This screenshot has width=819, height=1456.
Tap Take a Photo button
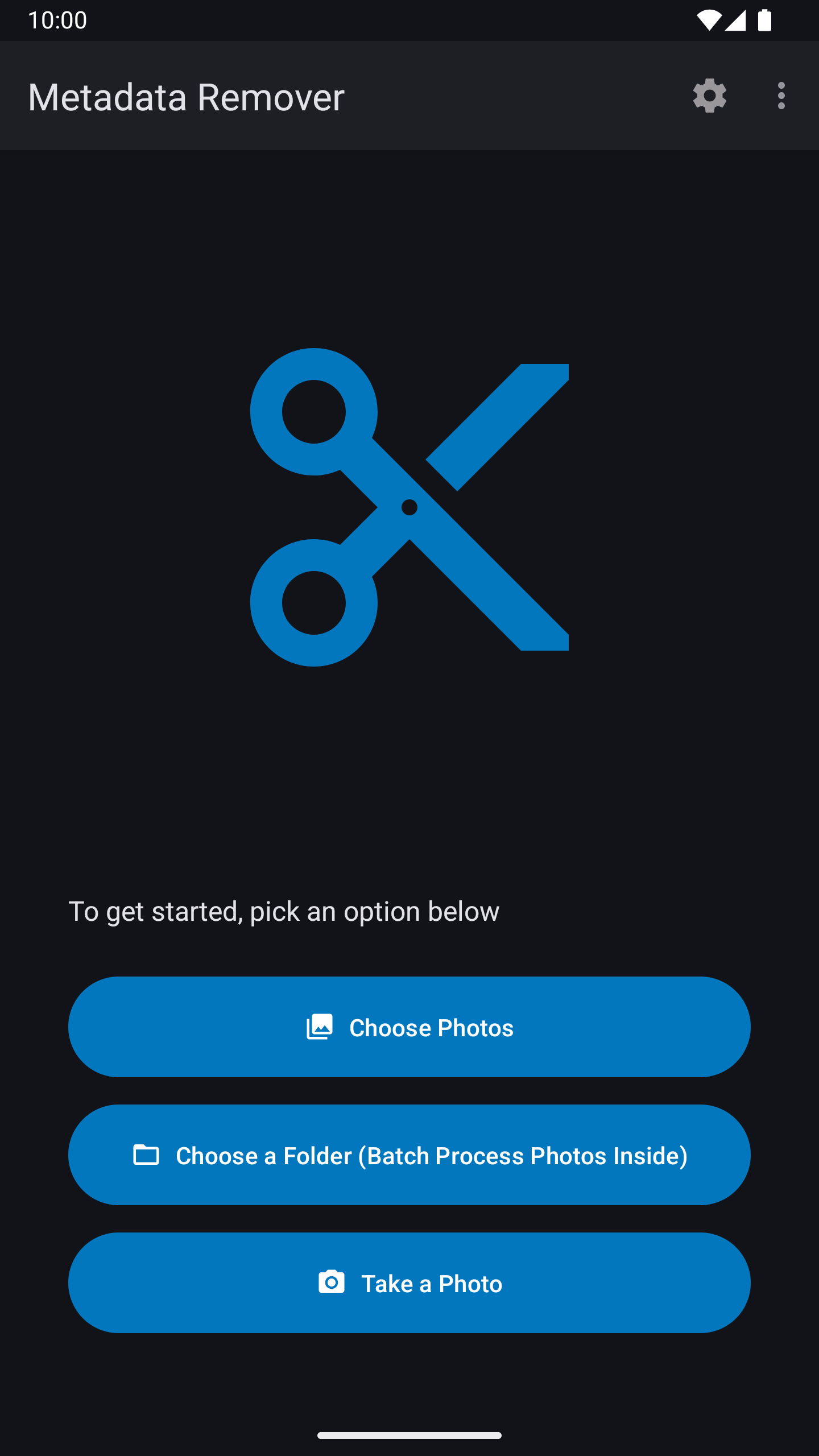409,1283
